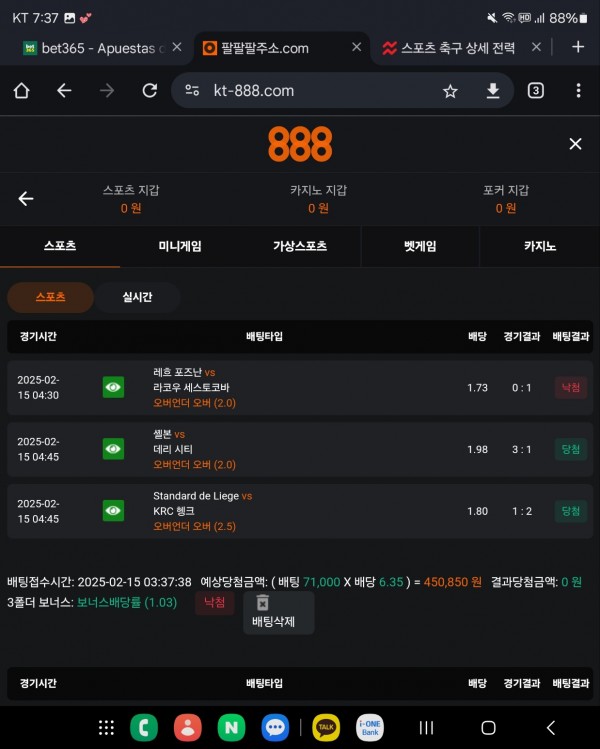Select the 실시간 filter chip
Image resolution: width=600 pixels, height=749 pixels.
click(137, 297)
